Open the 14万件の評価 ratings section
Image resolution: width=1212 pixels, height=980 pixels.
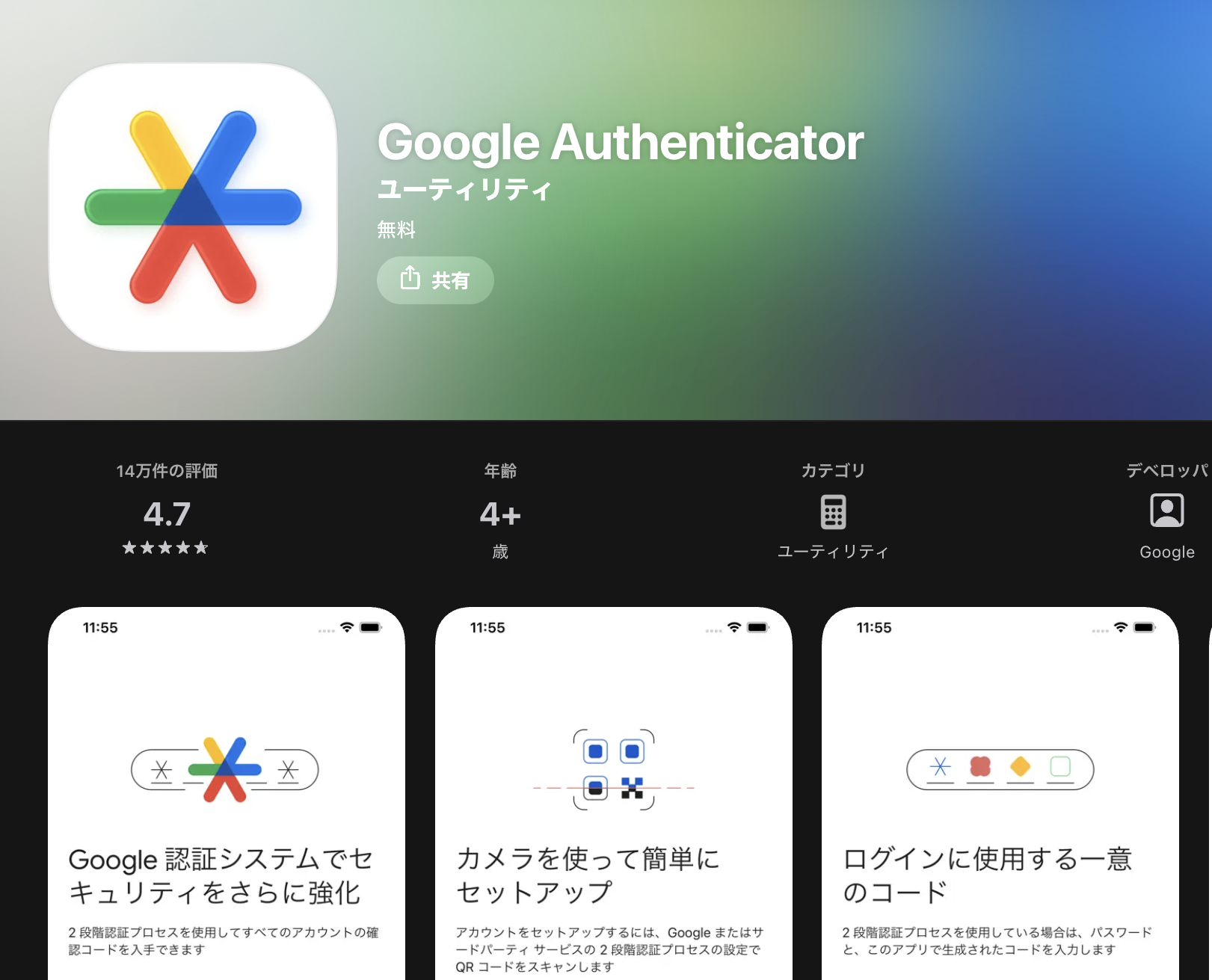(x=167, y=513)
